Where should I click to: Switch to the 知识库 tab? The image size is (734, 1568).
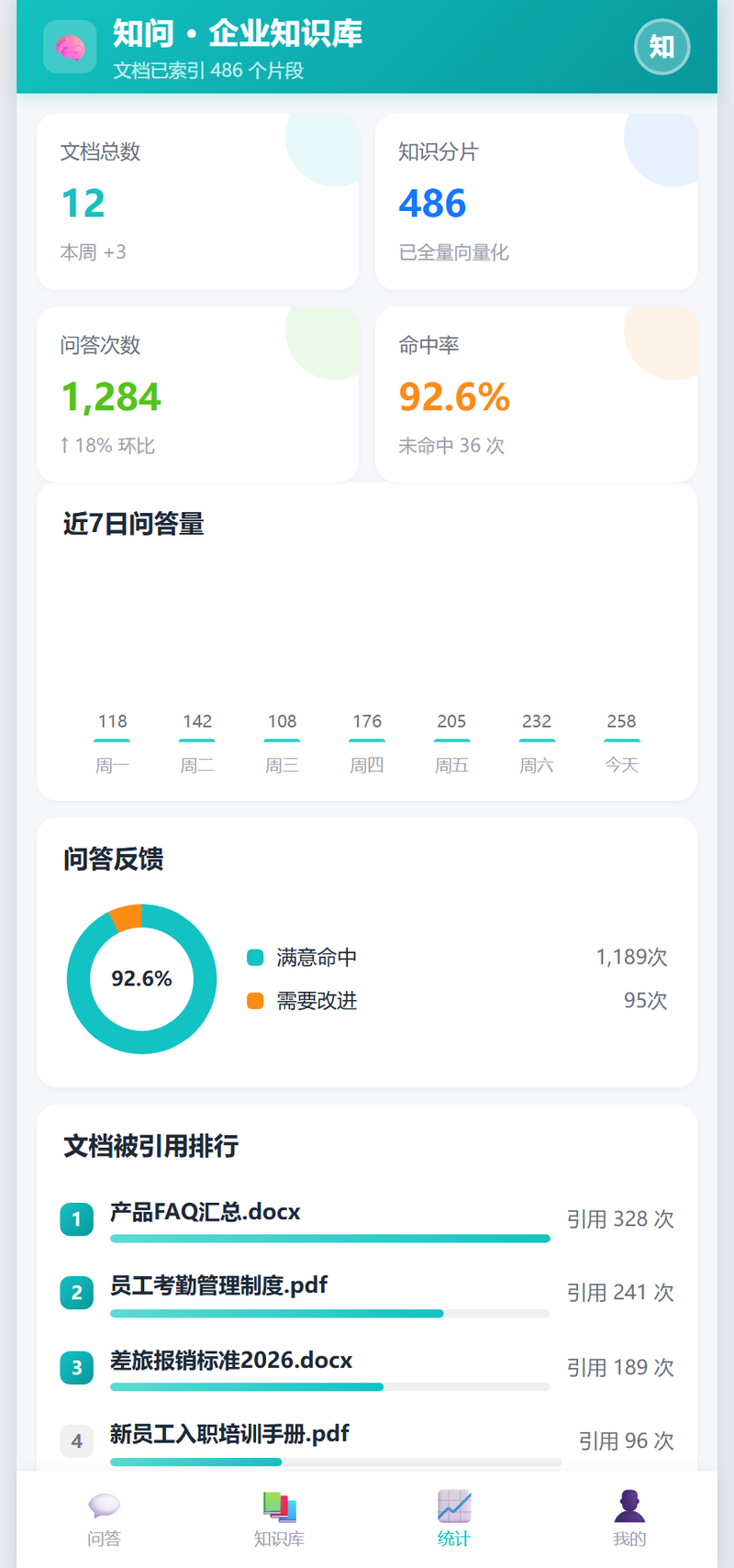(x=279, y=1519)
